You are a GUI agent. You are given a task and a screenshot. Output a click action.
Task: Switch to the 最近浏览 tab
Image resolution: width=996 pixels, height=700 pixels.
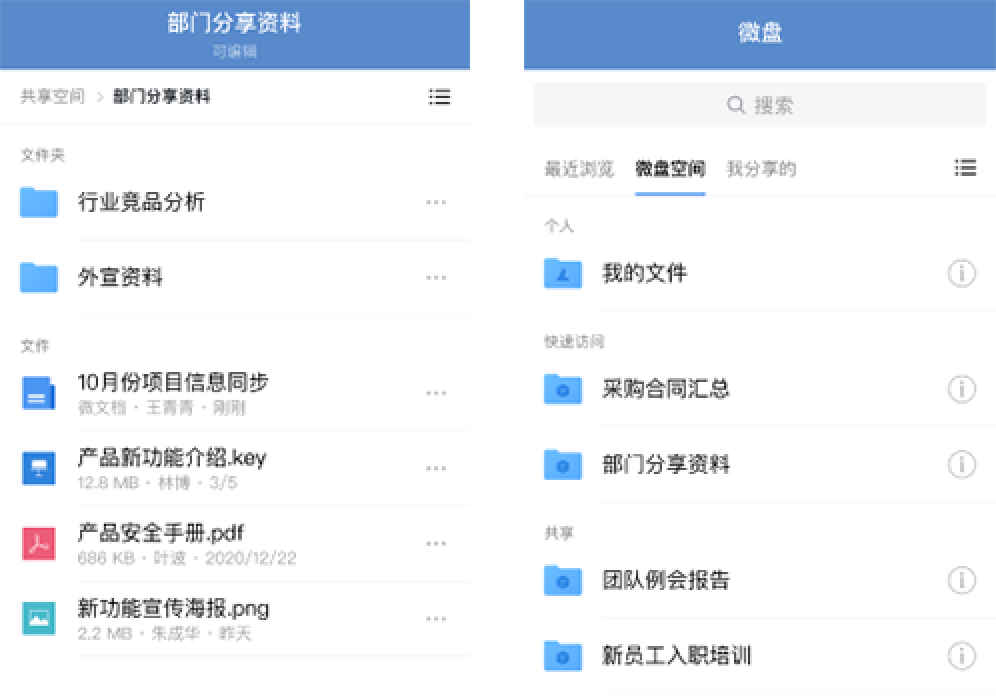pyautogui.click(x=579, y=169)
